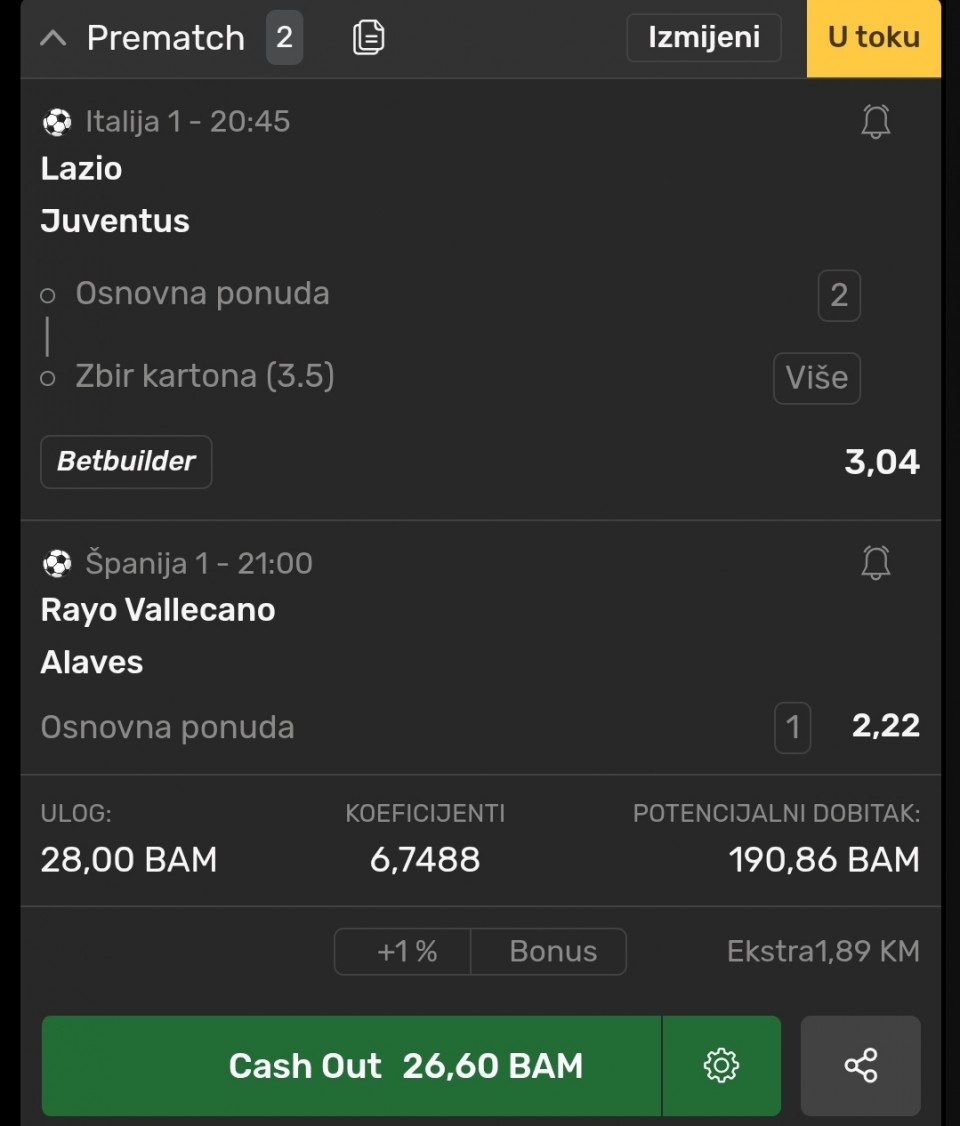Copy the ticket using the documents icon

(x=368, y=38)
